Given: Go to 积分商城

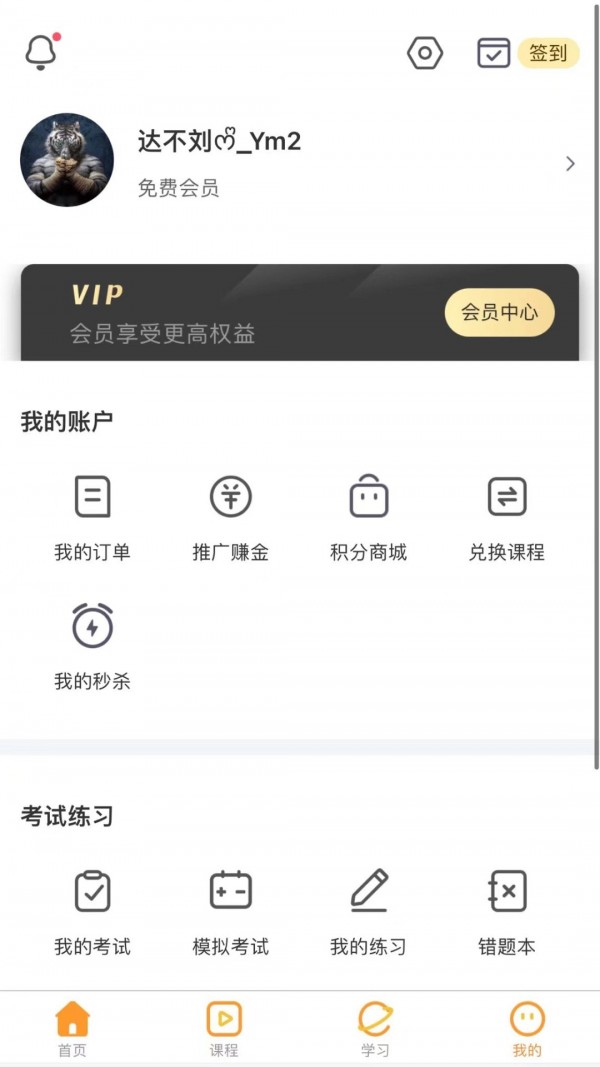Looking at the screenshot, I should 368,517.
